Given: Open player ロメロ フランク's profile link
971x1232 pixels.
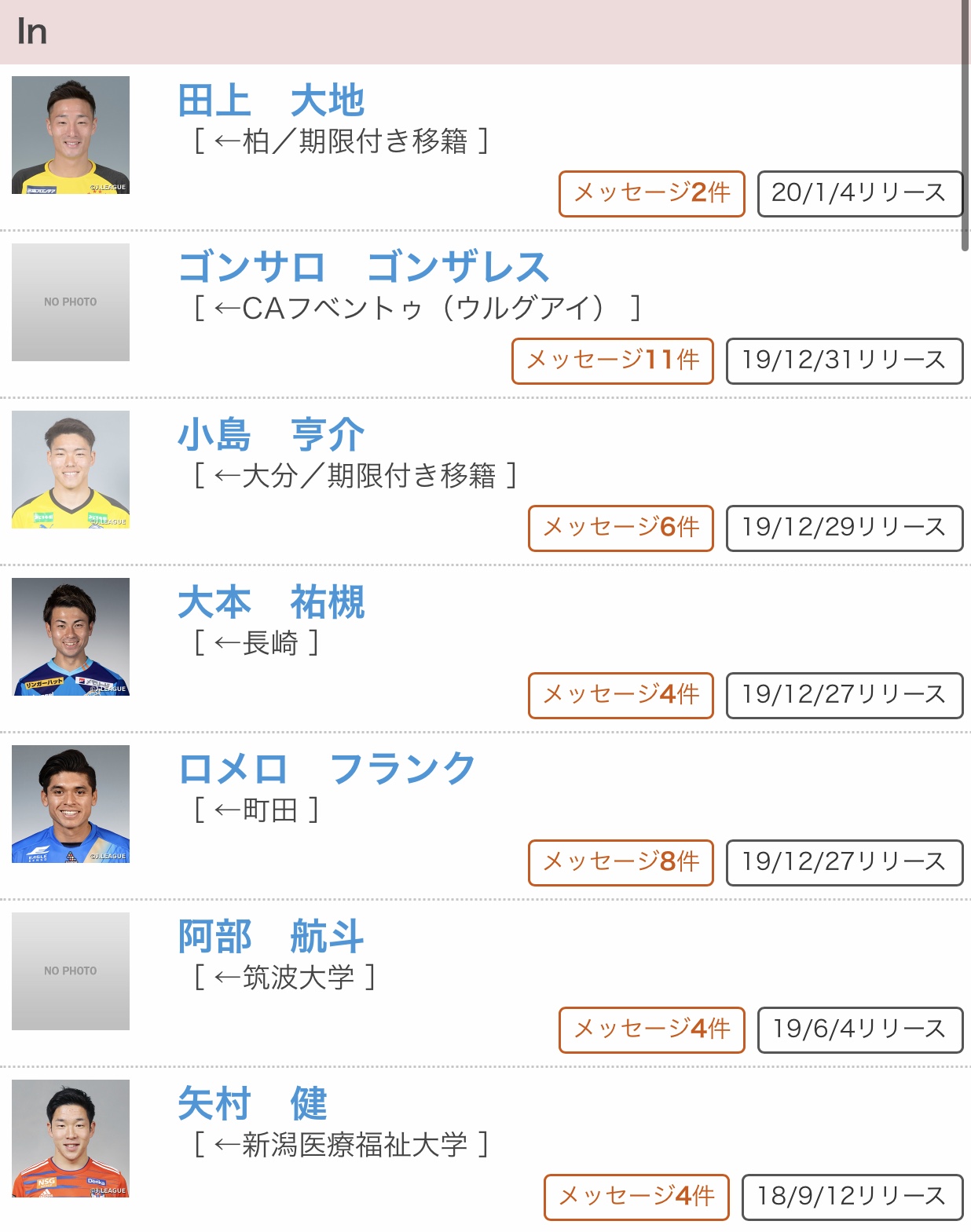Looking at the screenshot, I should pyautogui.click(x=327, y=769).
